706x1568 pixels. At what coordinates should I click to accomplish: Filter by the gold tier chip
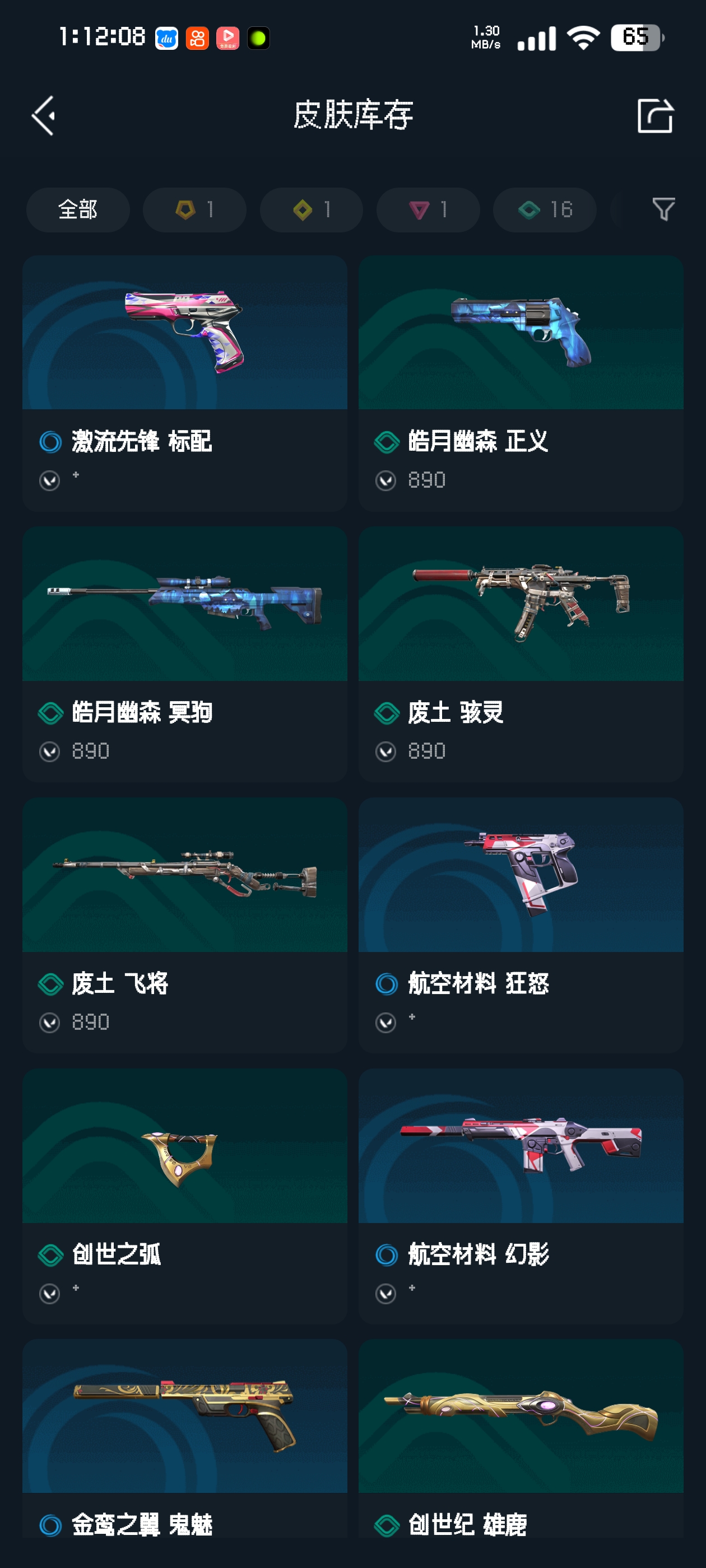[194, 209]
